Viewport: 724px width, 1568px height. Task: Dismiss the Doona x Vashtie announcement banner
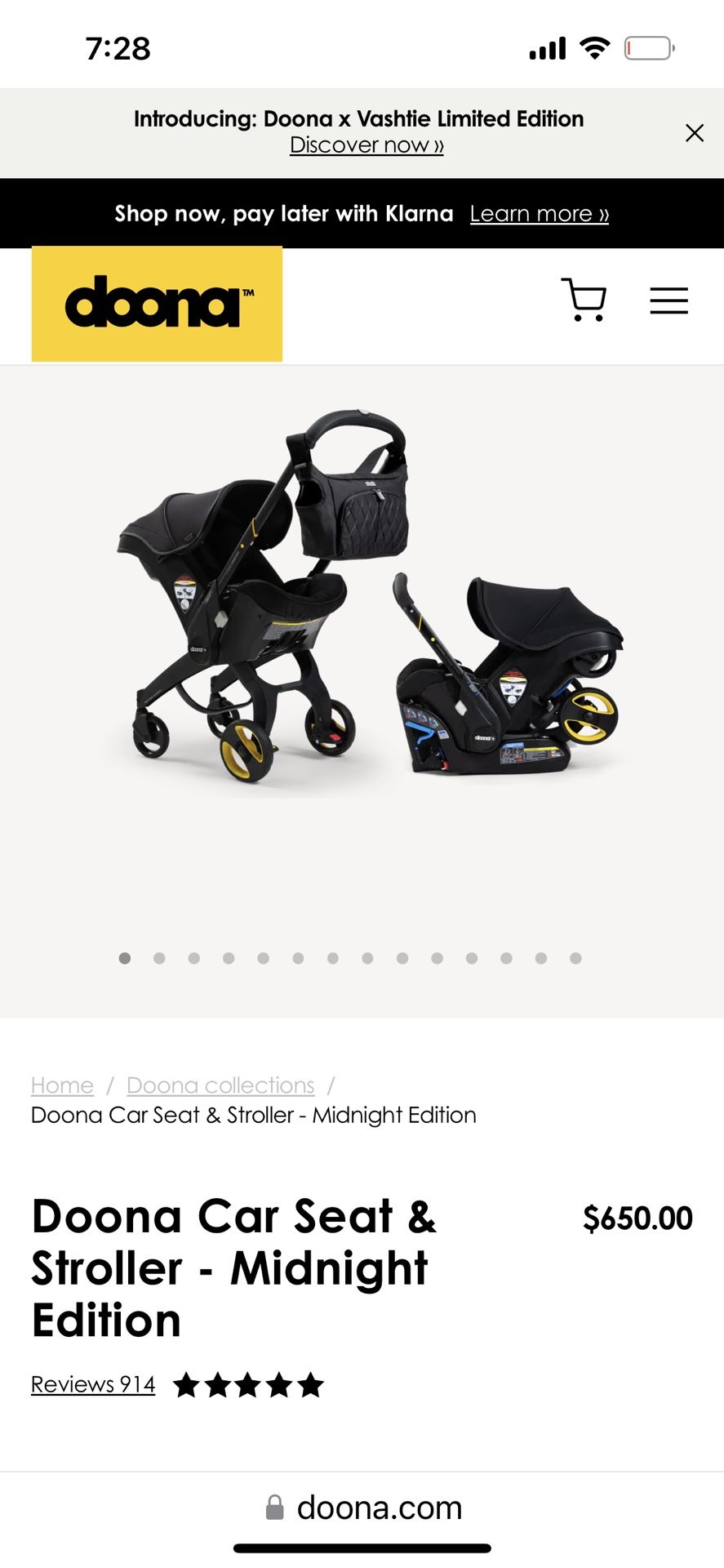(x=694, y=133)
